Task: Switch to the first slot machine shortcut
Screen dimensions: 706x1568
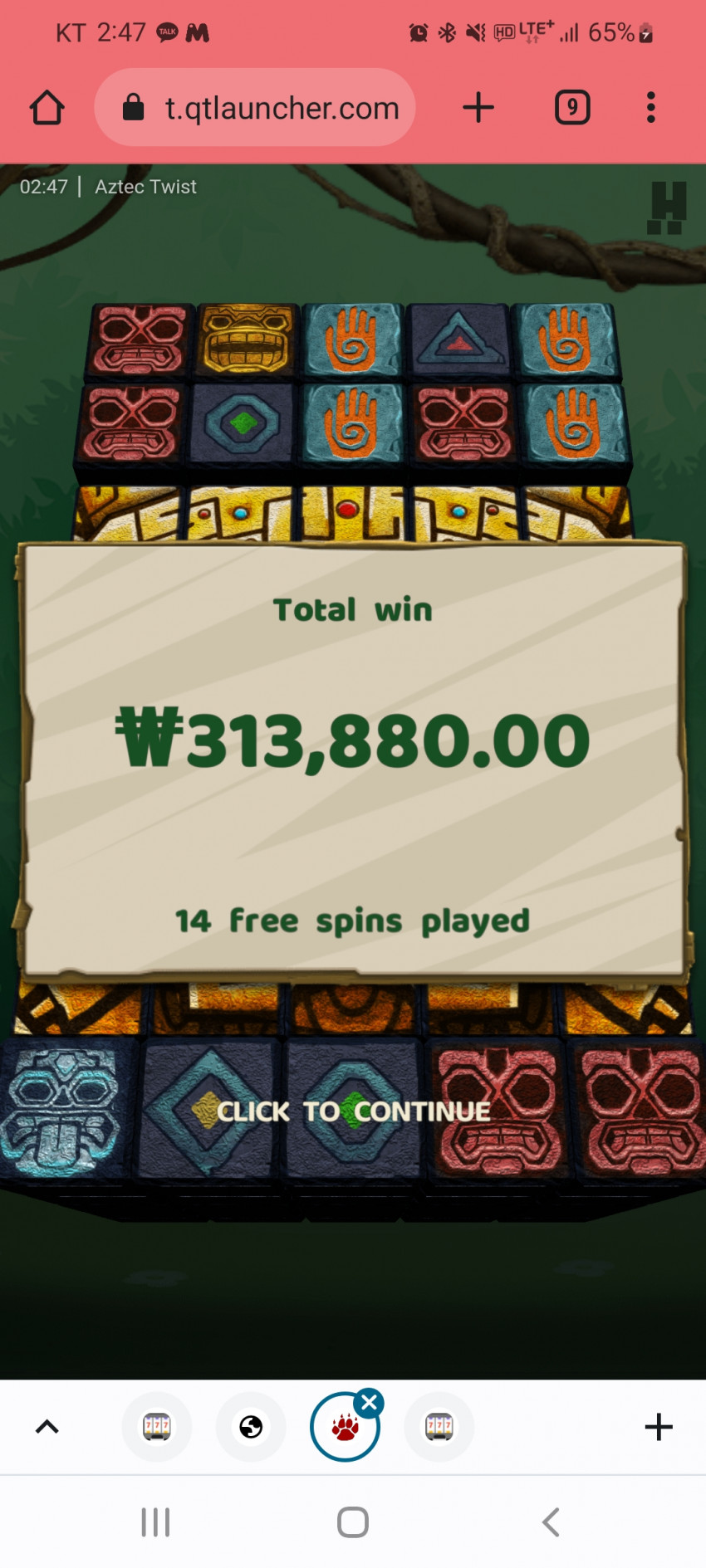Action: point(157,1427)
